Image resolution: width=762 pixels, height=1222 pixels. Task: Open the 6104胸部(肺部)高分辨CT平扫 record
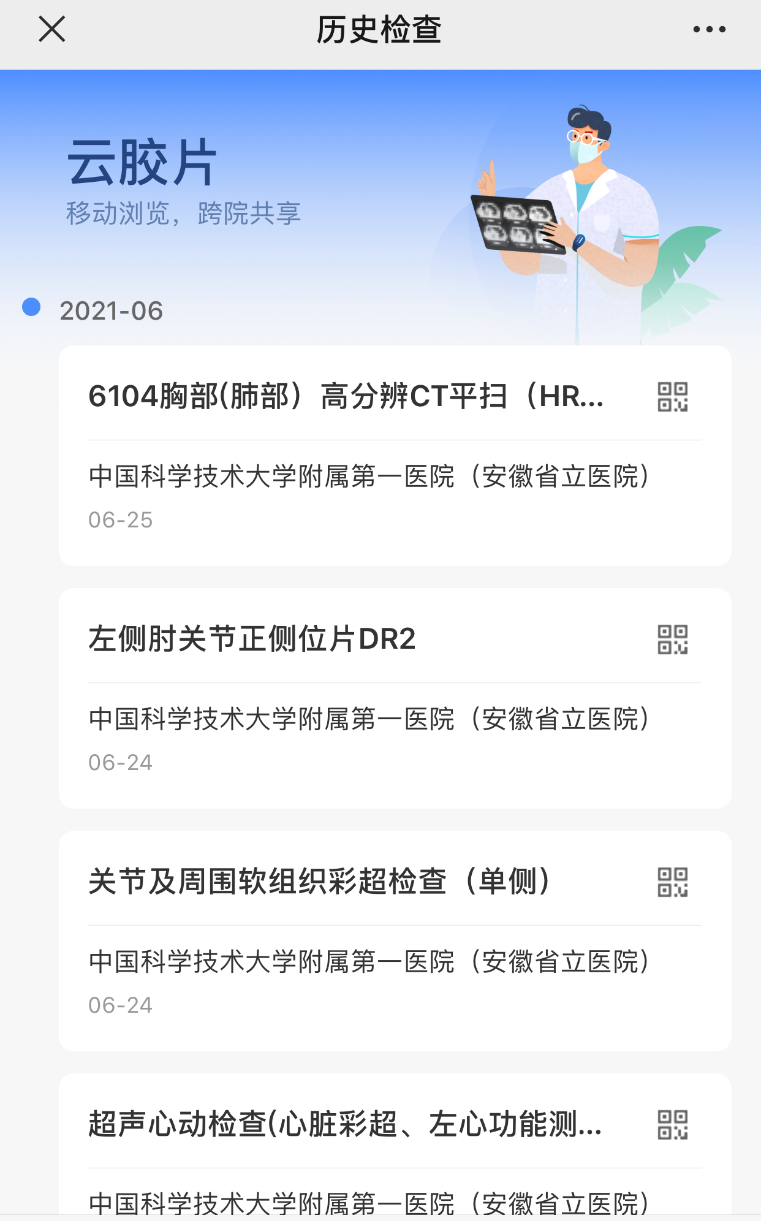coord(395,456)
